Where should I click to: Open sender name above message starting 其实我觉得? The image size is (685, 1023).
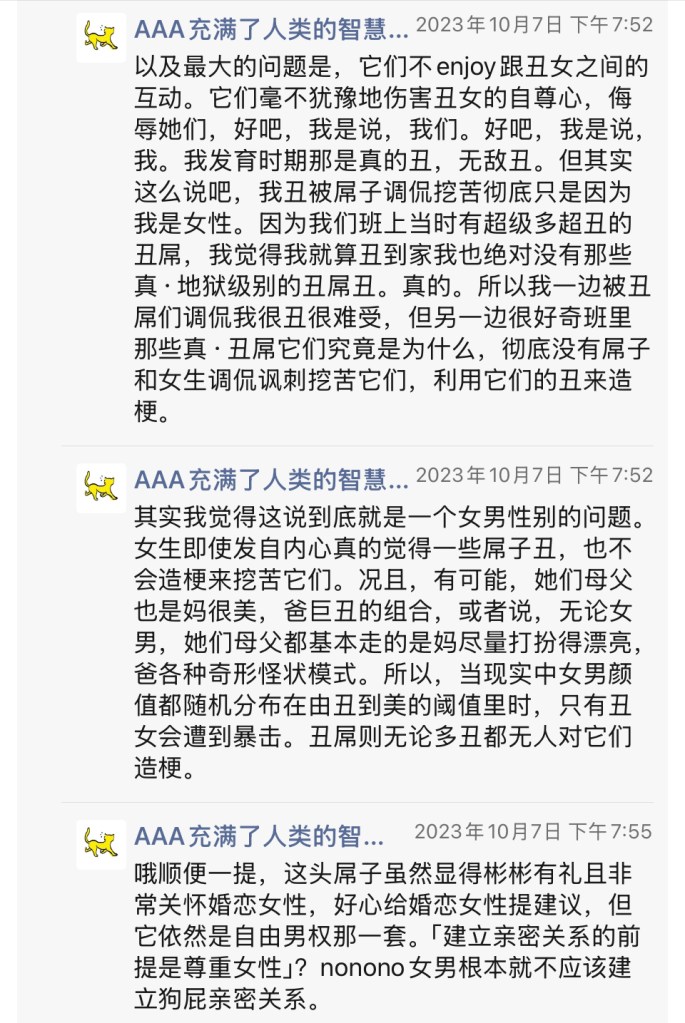(270, 477)
